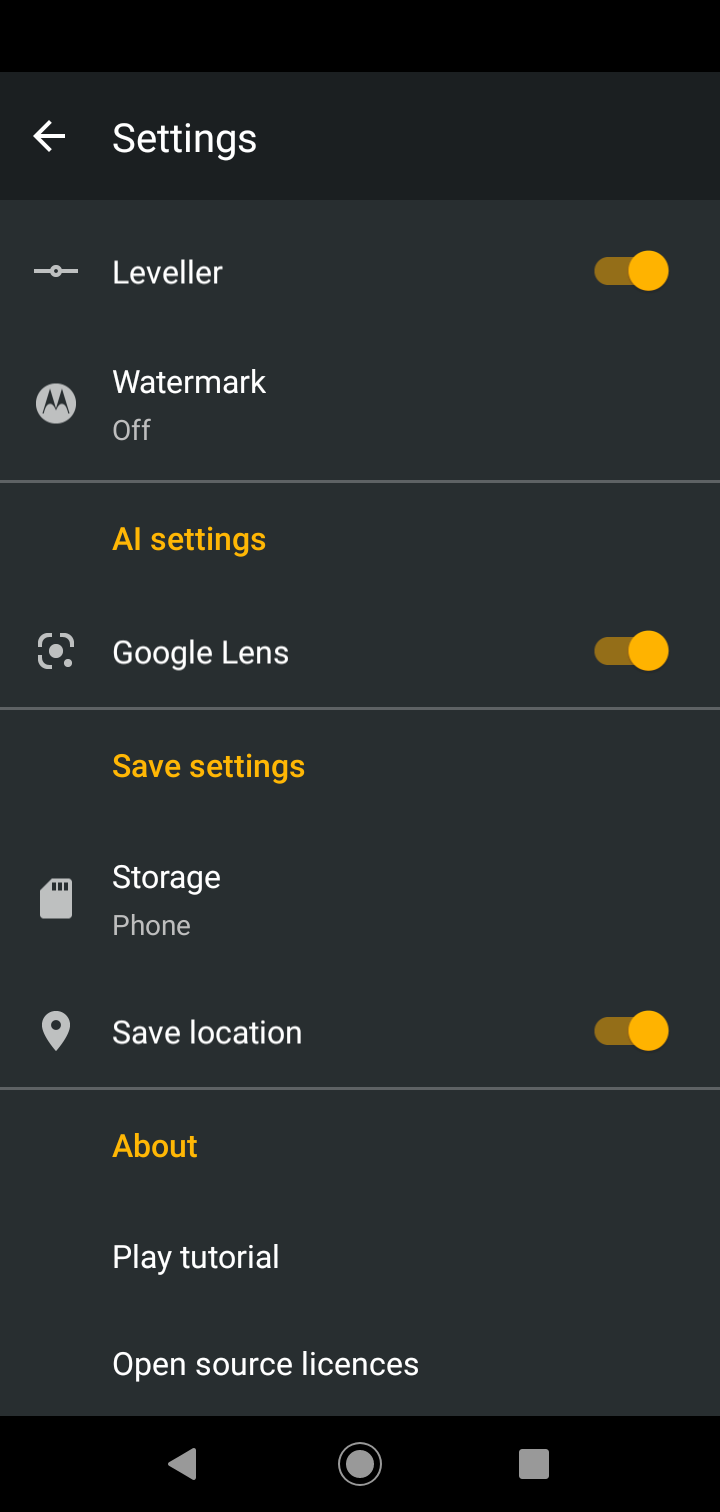Open the Watermark setting
The height and width of the screenshot is (1512, 720).
tap(190, 404)
